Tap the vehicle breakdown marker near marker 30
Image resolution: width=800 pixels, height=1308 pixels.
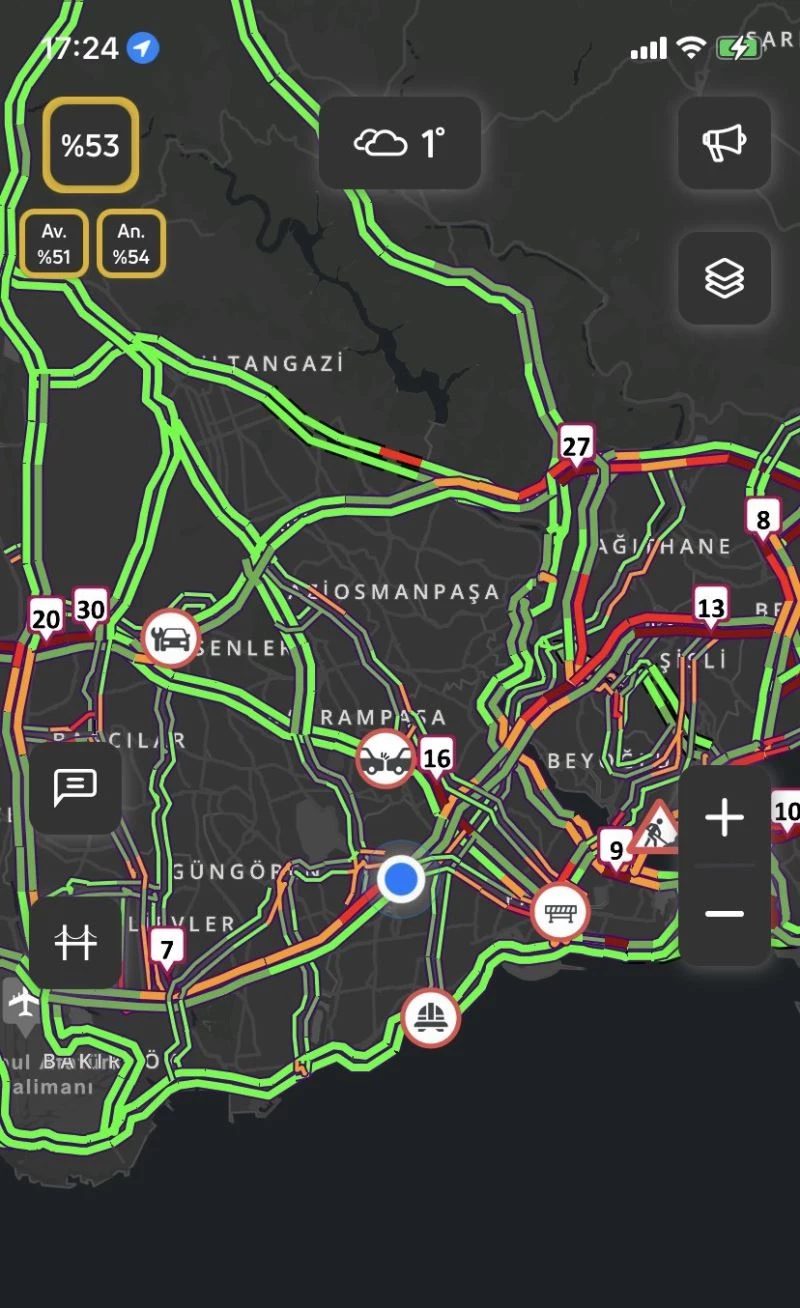[170, 638]
